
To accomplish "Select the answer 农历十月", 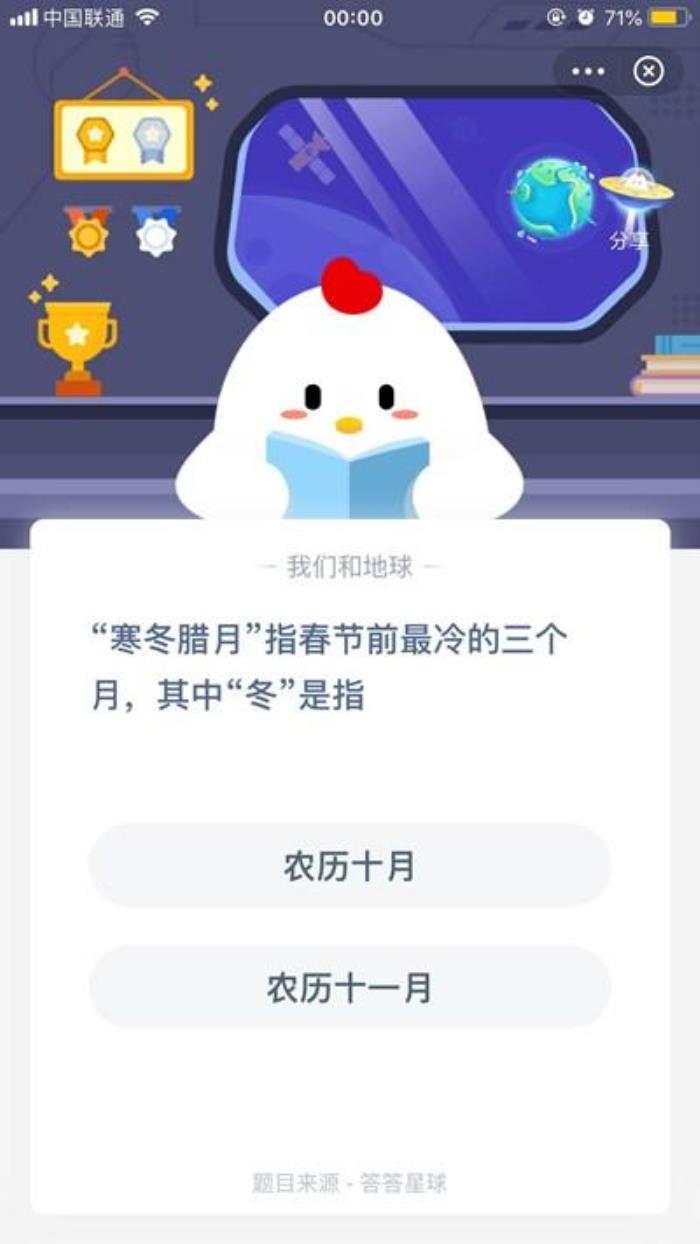I will point(350,866).
